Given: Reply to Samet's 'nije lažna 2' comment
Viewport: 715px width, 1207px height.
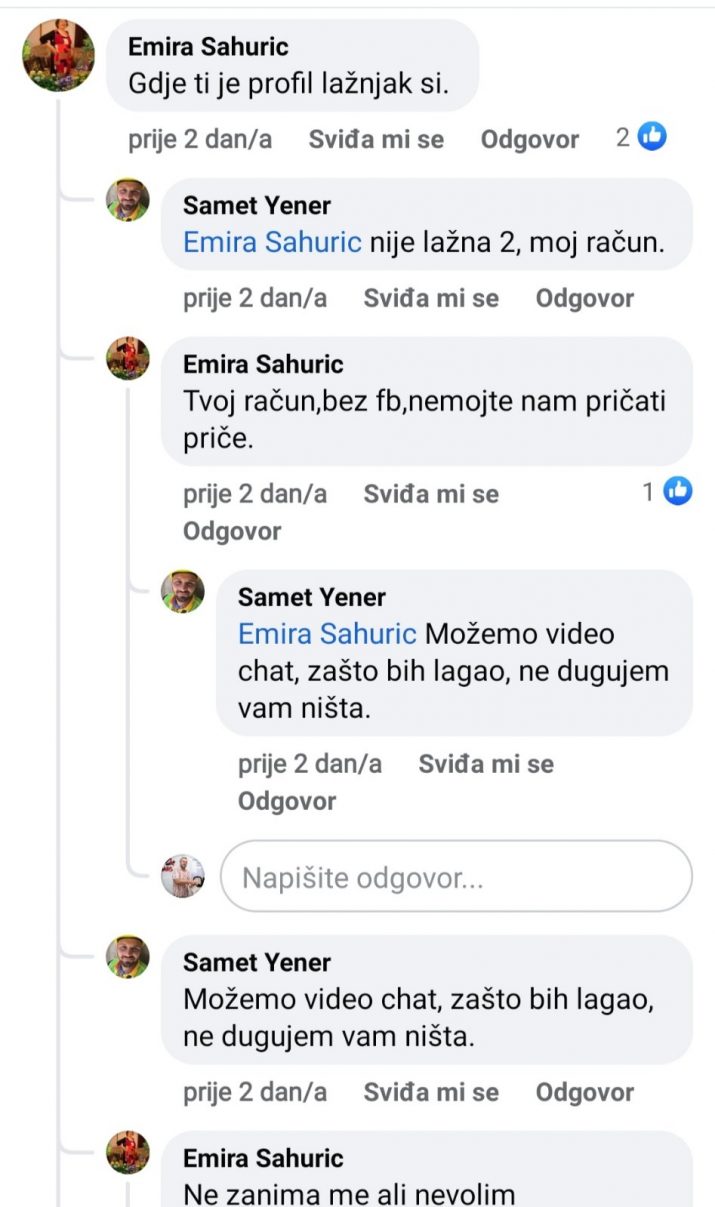Looking at the screenshot, I should pyautogui.click(x=584, y=298).
